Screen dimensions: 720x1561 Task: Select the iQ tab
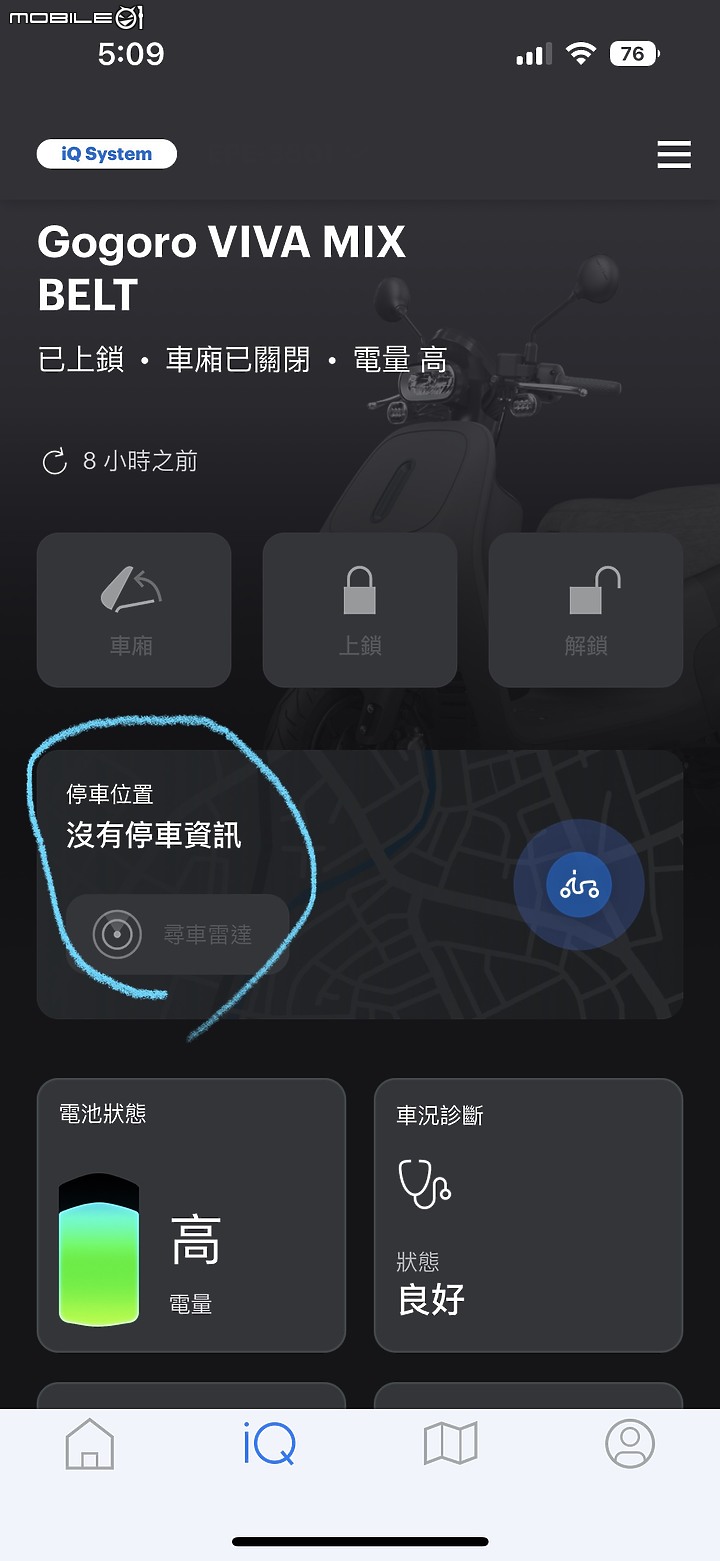269,1444
